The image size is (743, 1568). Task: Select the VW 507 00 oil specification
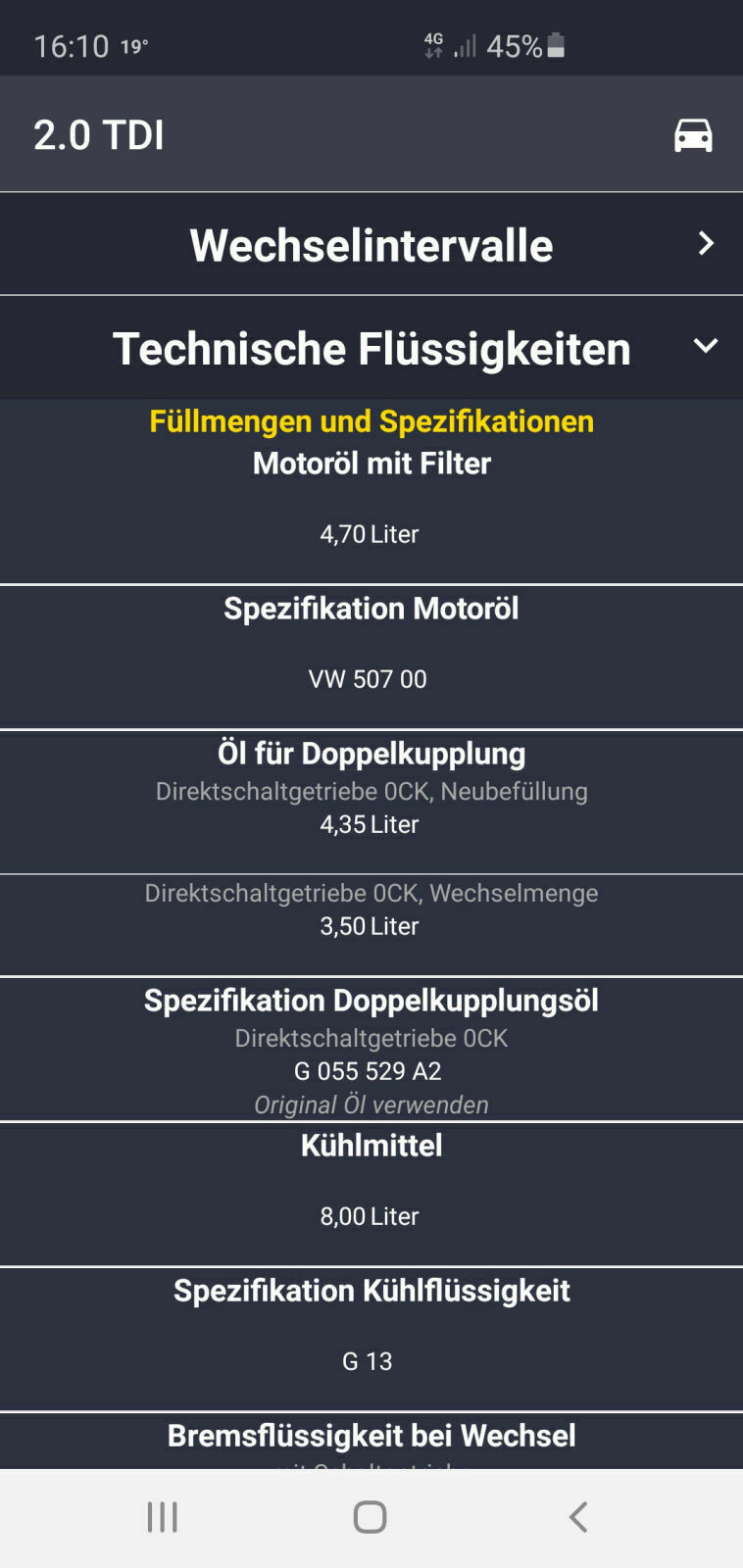click(369, 678)
